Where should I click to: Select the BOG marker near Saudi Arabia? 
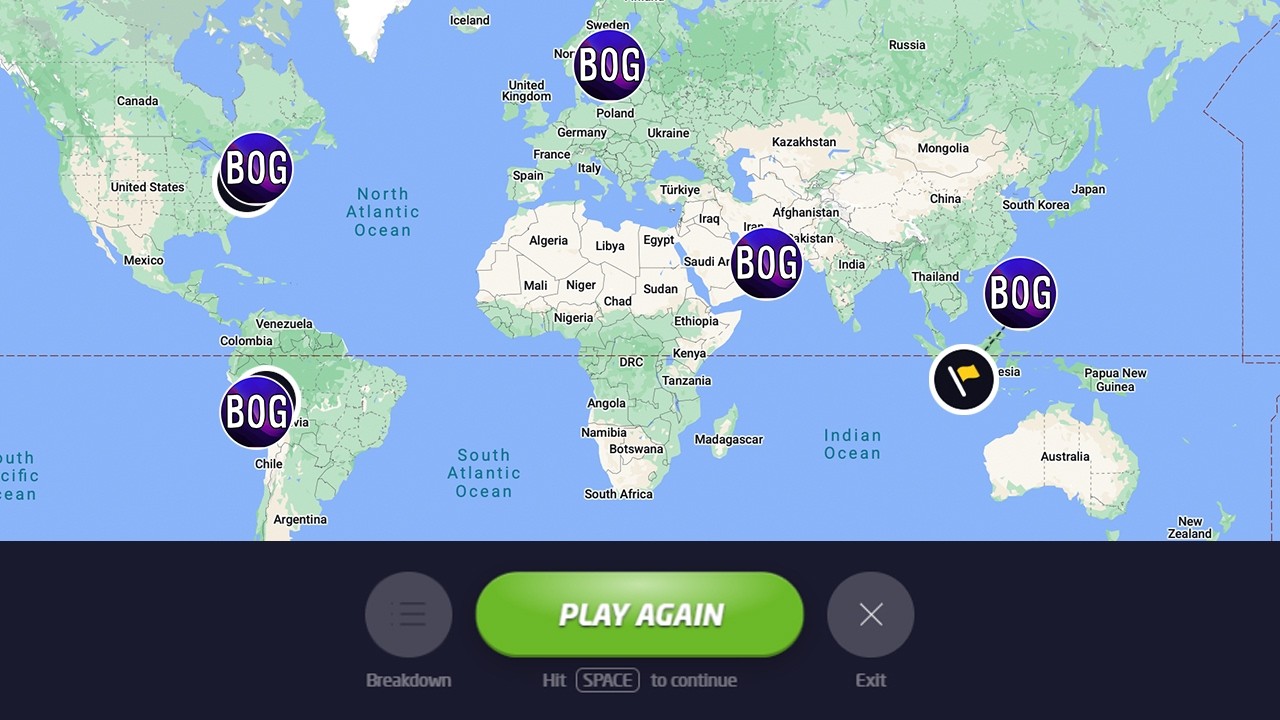tap(766, 263)
